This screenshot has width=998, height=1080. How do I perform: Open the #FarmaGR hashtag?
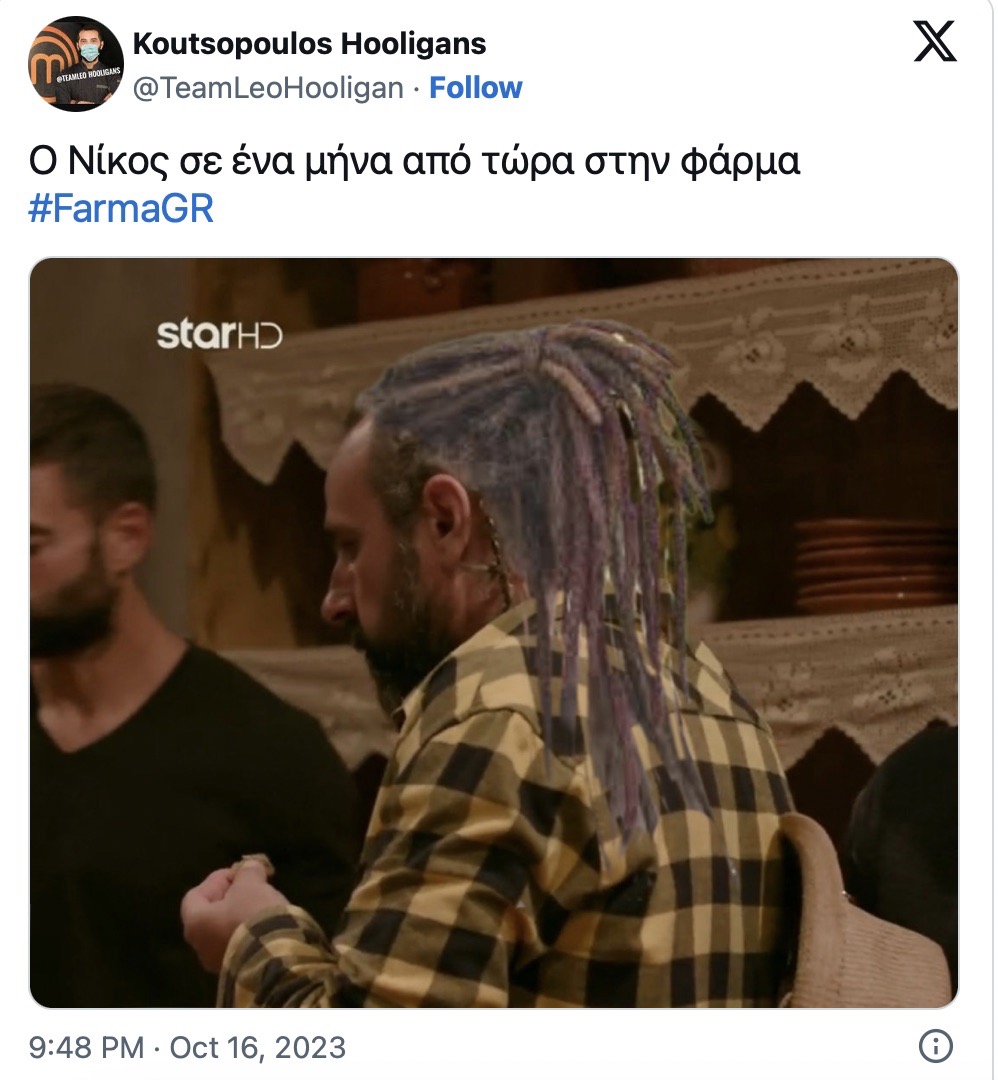[121, 210]
